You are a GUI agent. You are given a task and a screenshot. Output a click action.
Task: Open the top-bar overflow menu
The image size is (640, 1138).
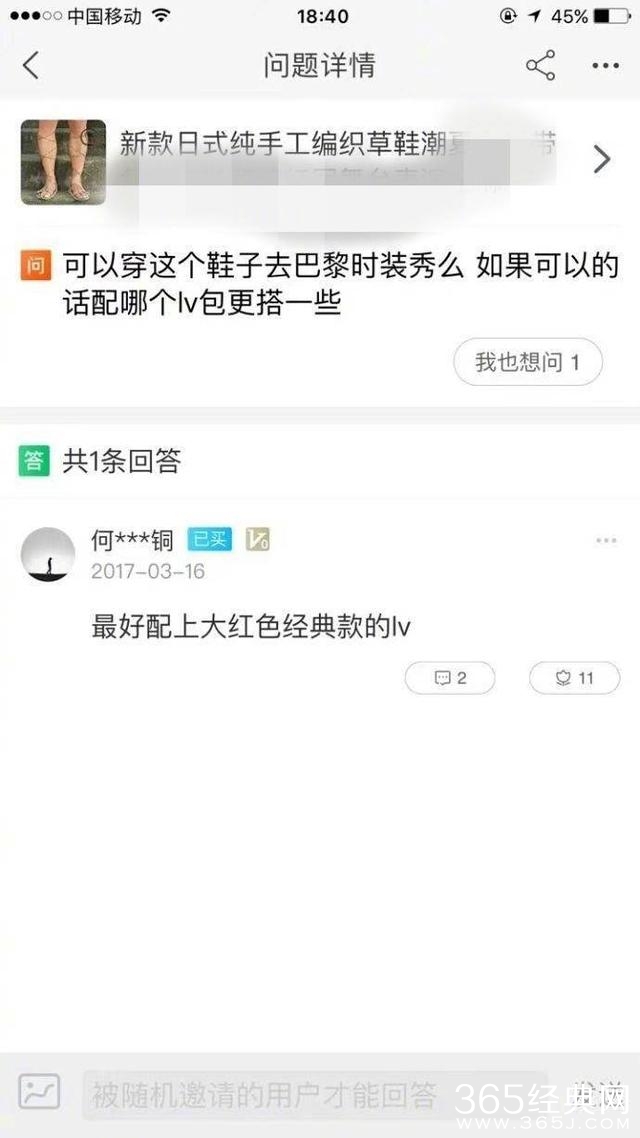(605, 66)
